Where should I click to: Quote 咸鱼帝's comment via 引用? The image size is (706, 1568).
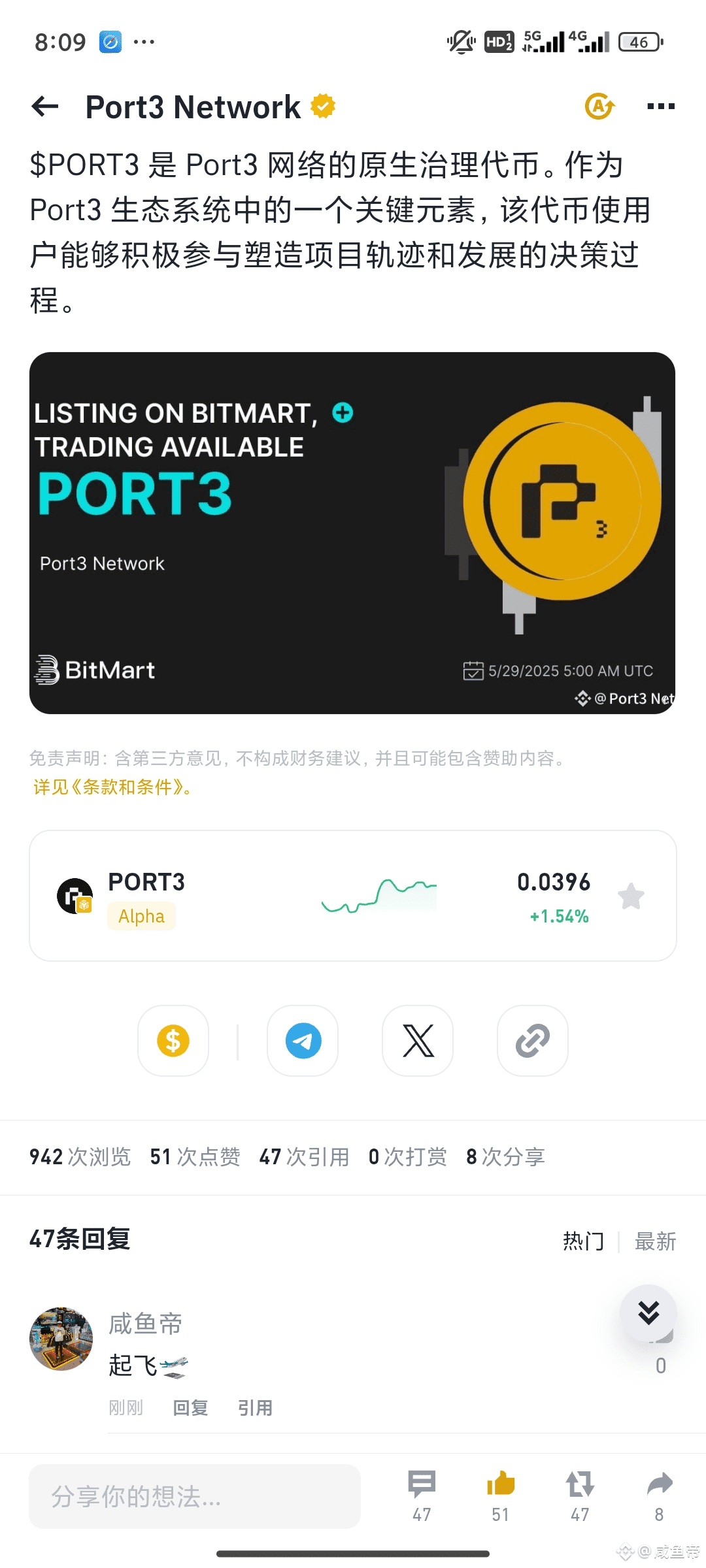point(255,1407)
